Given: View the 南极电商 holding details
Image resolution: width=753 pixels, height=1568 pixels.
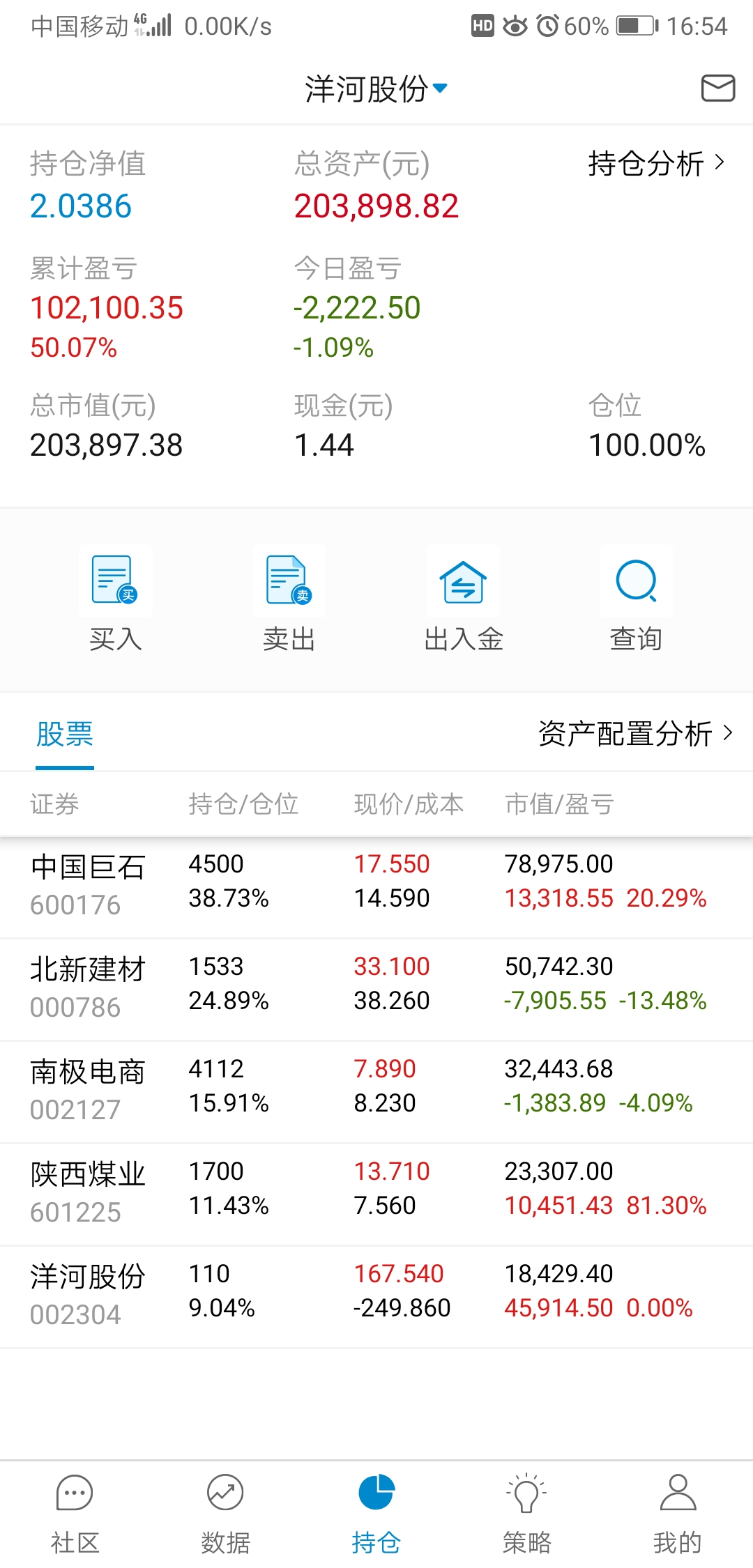Looking at the screenshot, I should tap(376, 1089).
